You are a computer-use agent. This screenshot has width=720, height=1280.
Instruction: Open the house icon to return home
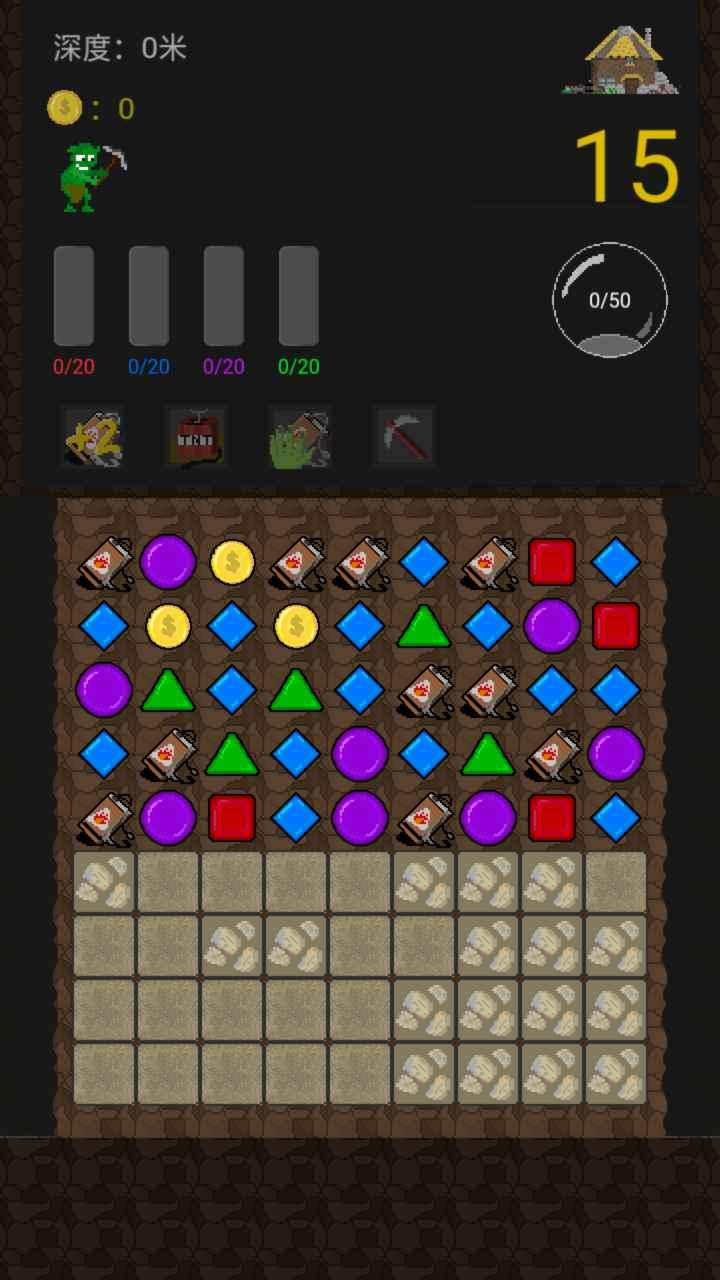pos(624,61)
